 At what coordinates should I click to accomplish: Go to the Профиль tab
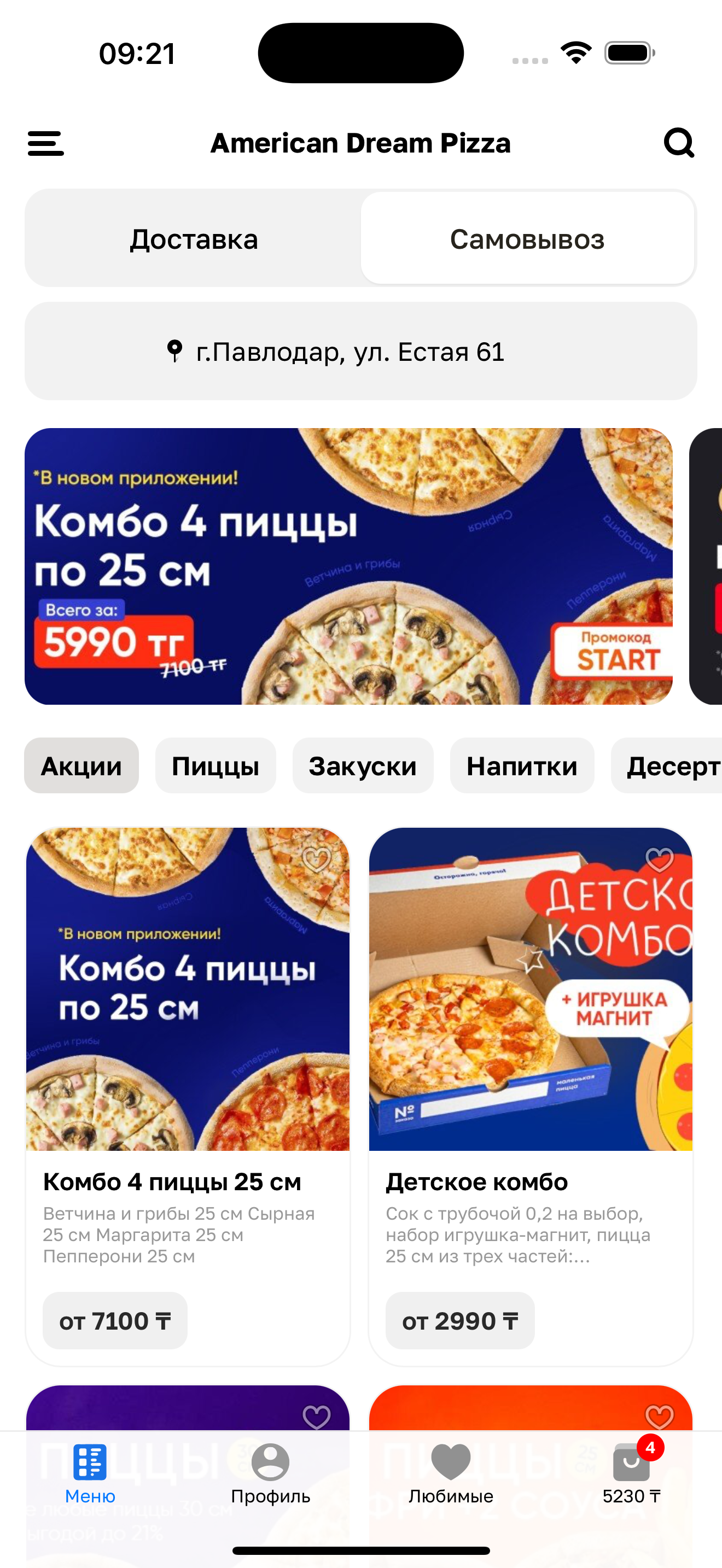tap(270, 1473)
